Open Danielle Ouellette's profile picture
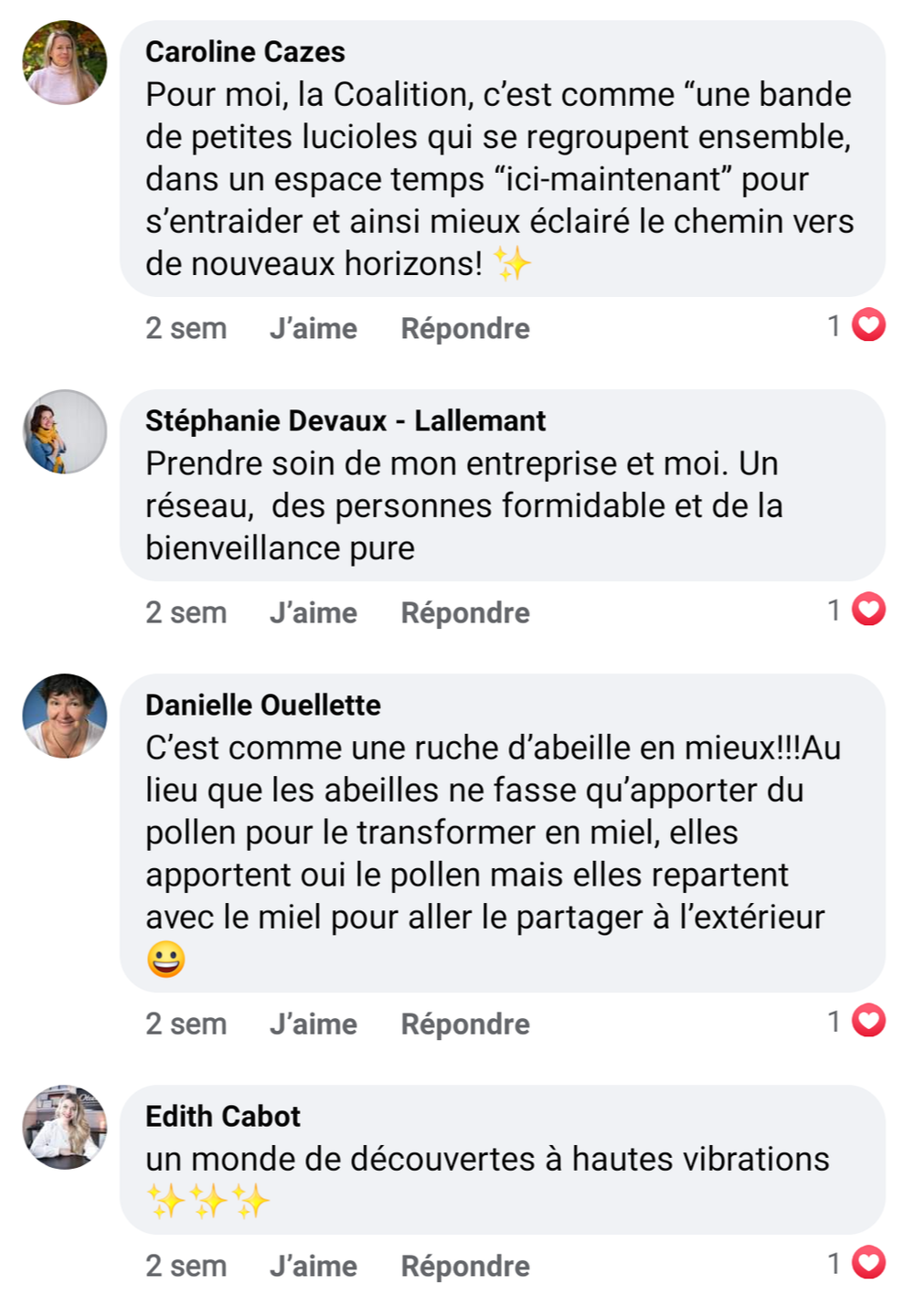The width and height of the screenshot is (904, 1316). 64,716
